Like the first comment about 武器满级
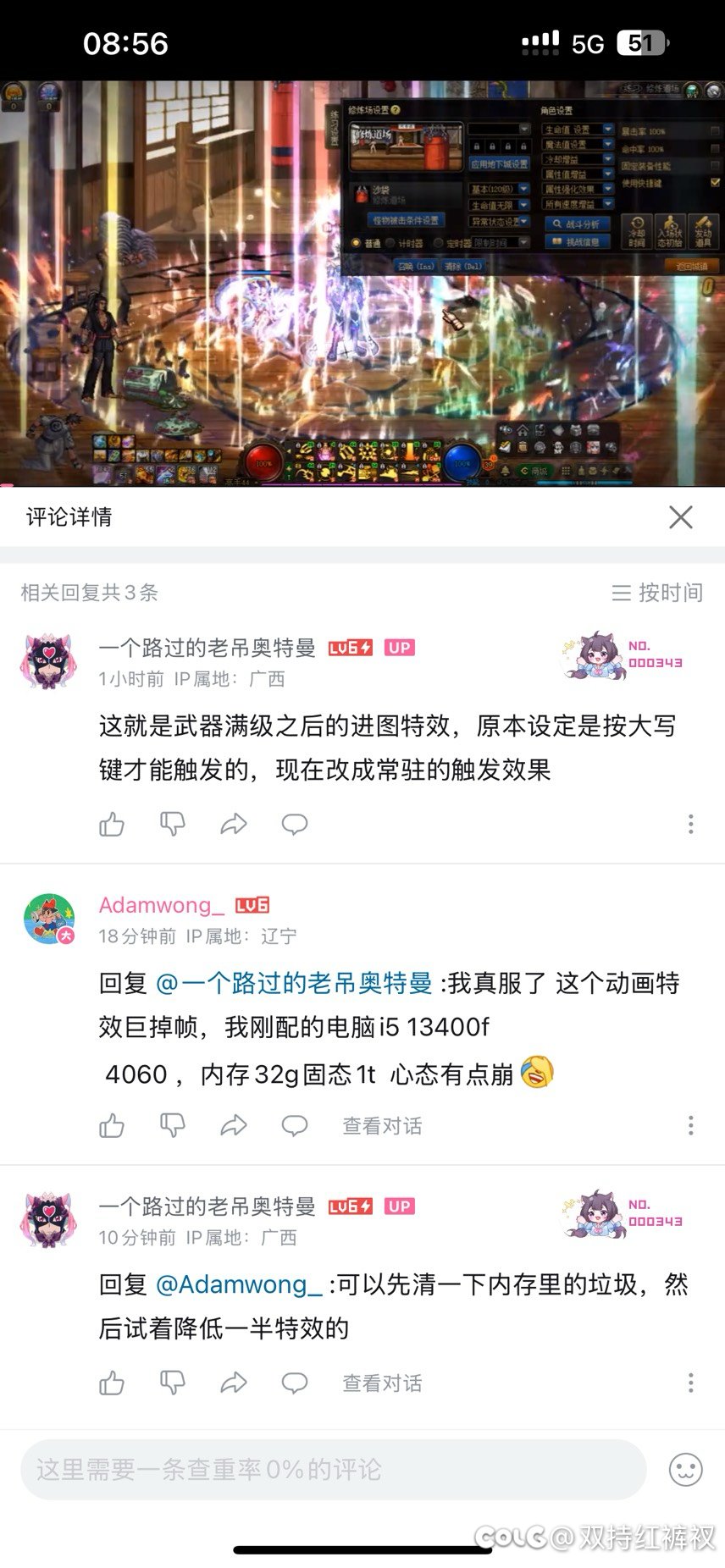Image resolution: width=725 pixels, height=1568 pixels. [x=112, y=824]
